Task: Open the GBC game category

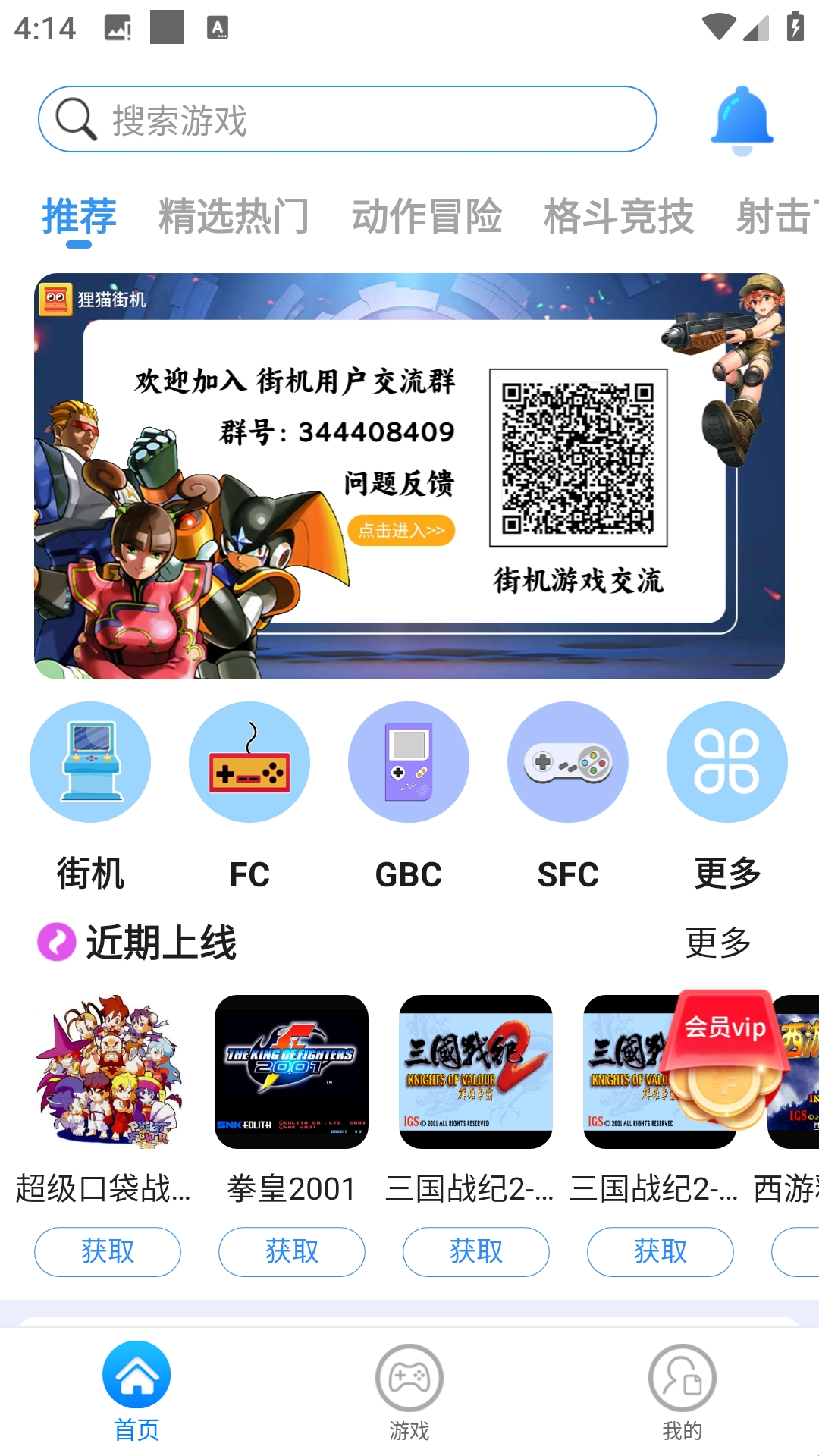Action: pyautogui.click(x=409, y=762)
